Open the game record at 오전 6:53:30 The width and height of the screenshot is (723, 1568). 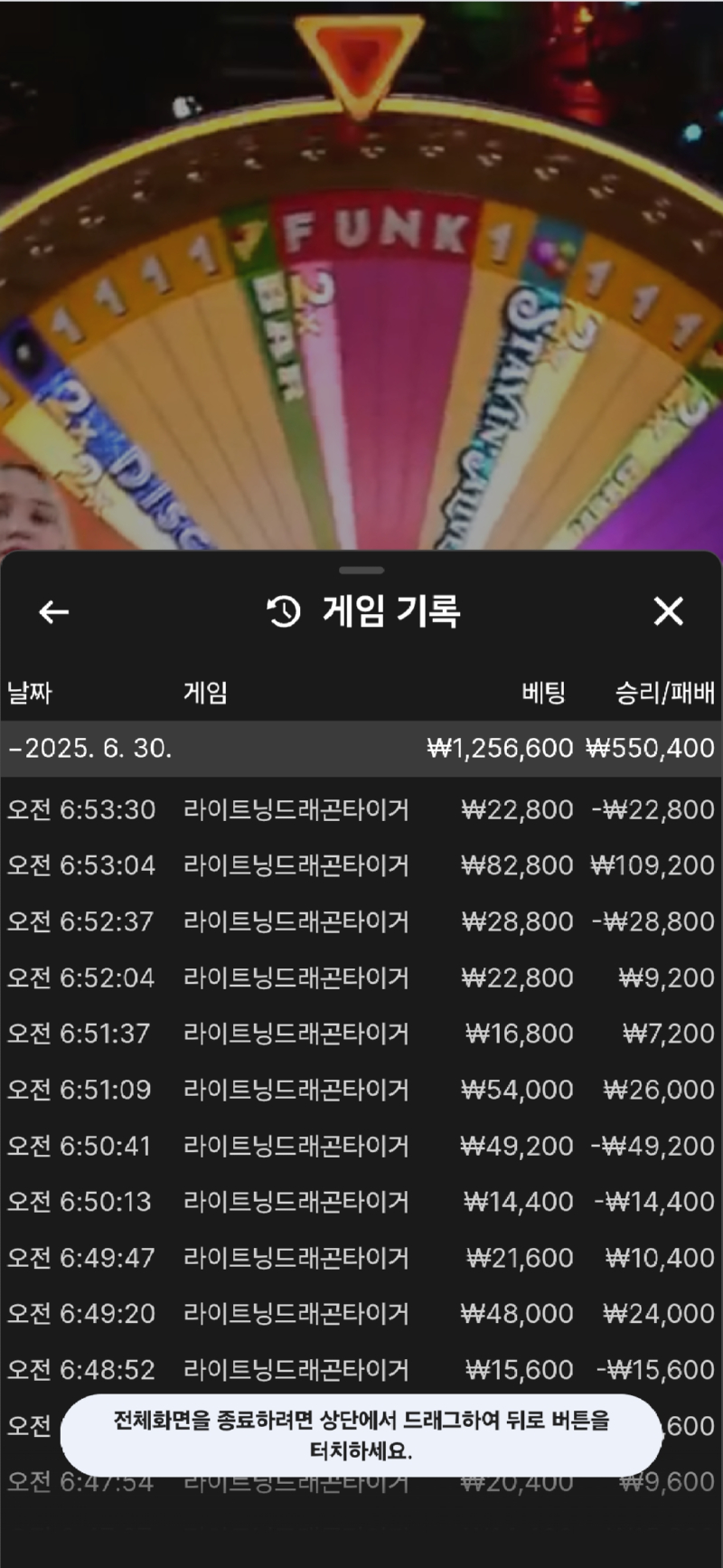tap(361, 809)
